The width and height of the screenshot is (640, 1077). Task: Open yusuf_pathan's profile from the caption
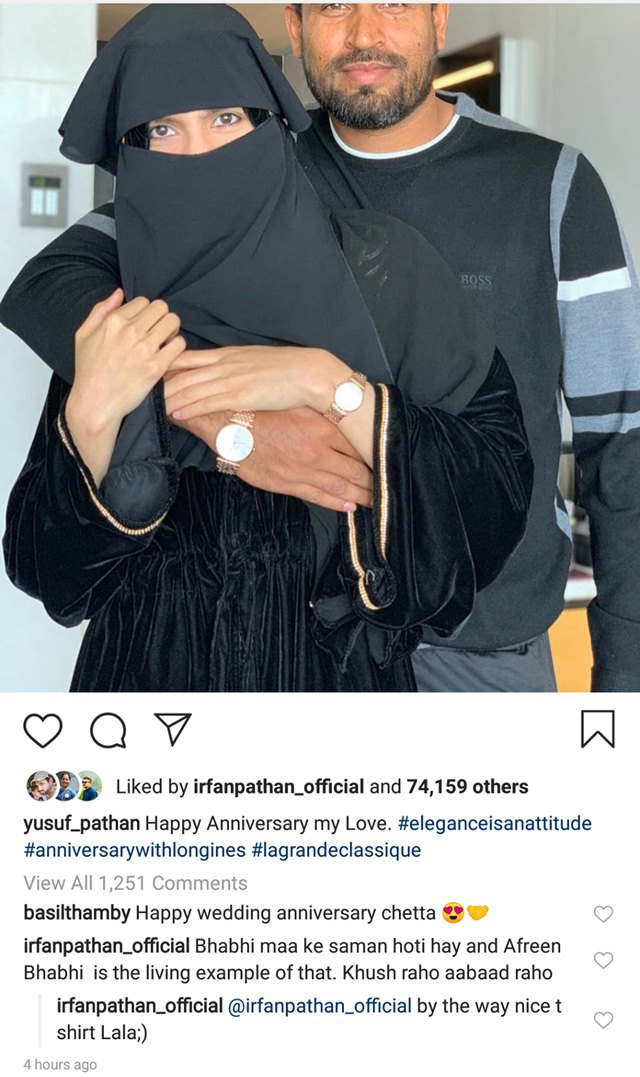coord(82,823)
